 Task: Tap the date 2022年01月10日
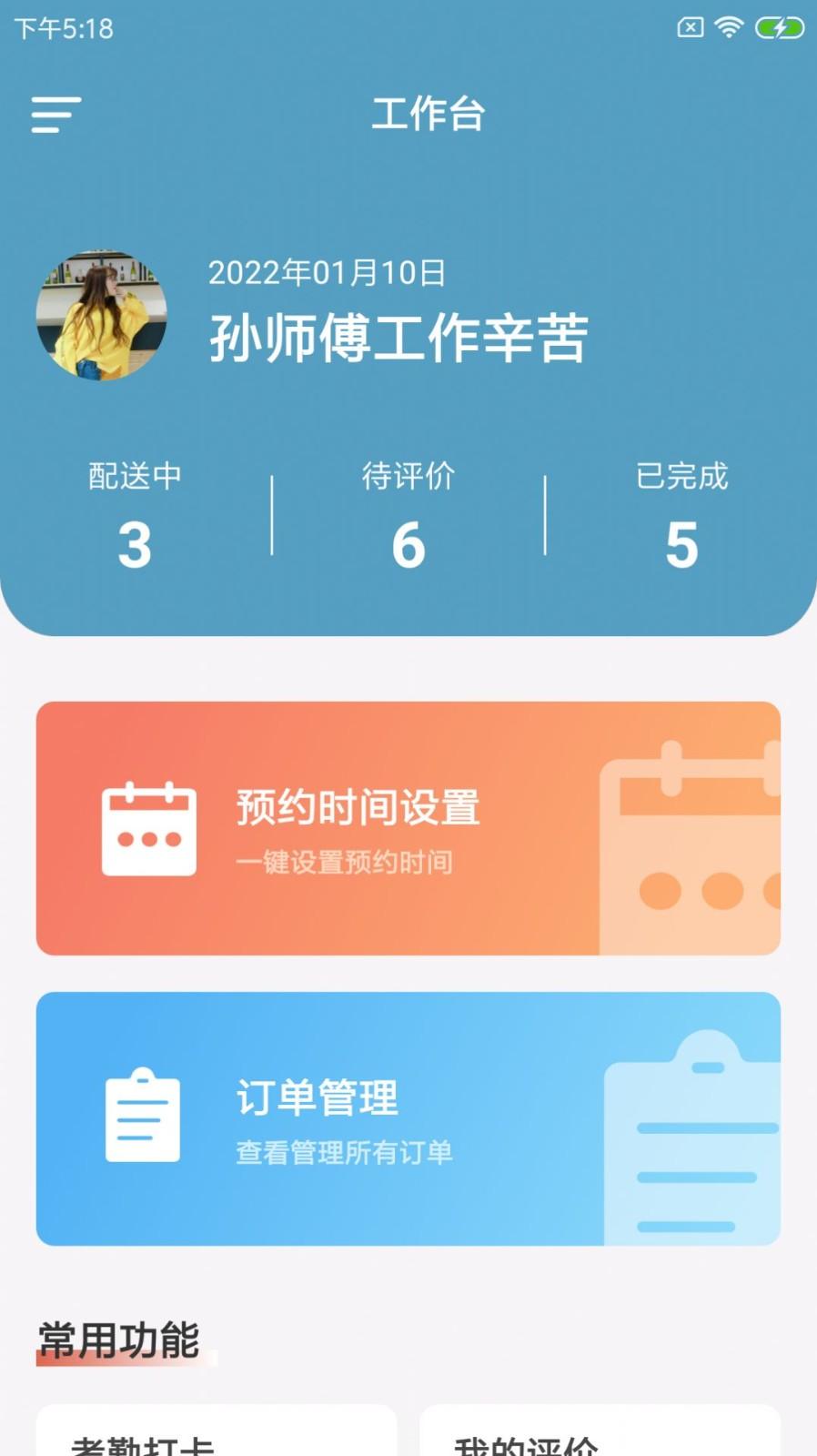coord(329,271)
